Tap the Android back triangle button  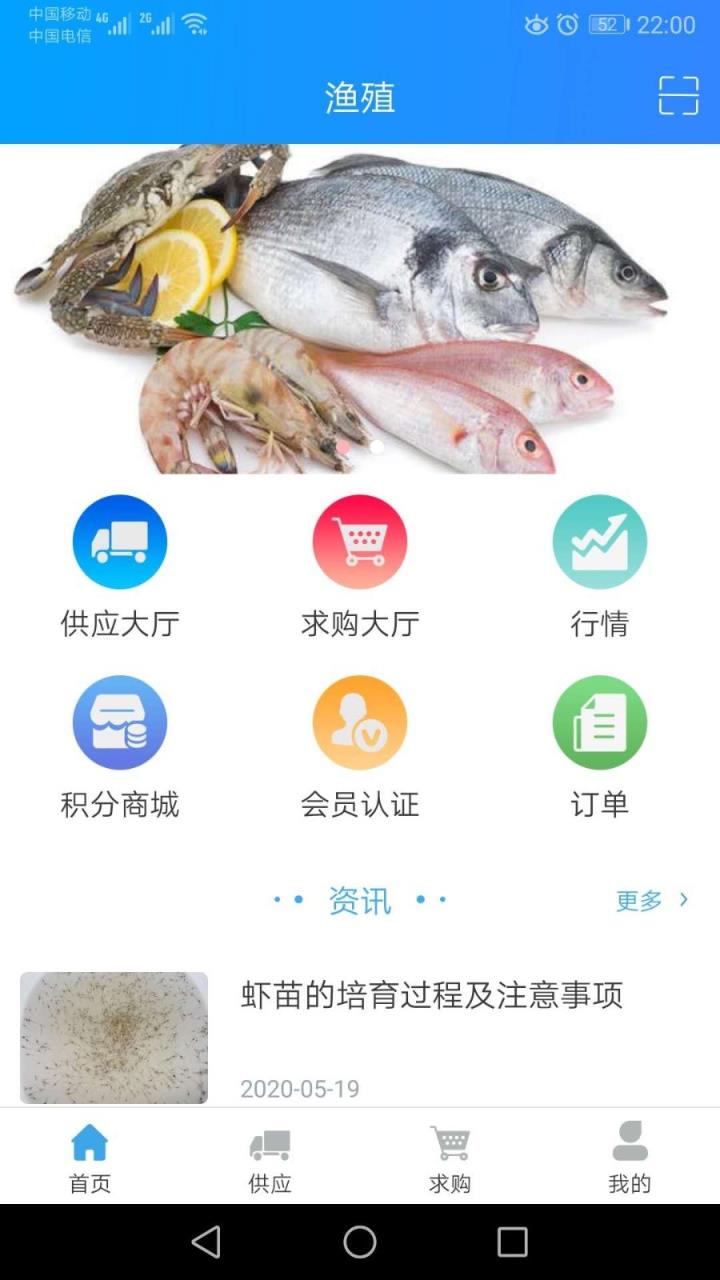coord(208,1244)
